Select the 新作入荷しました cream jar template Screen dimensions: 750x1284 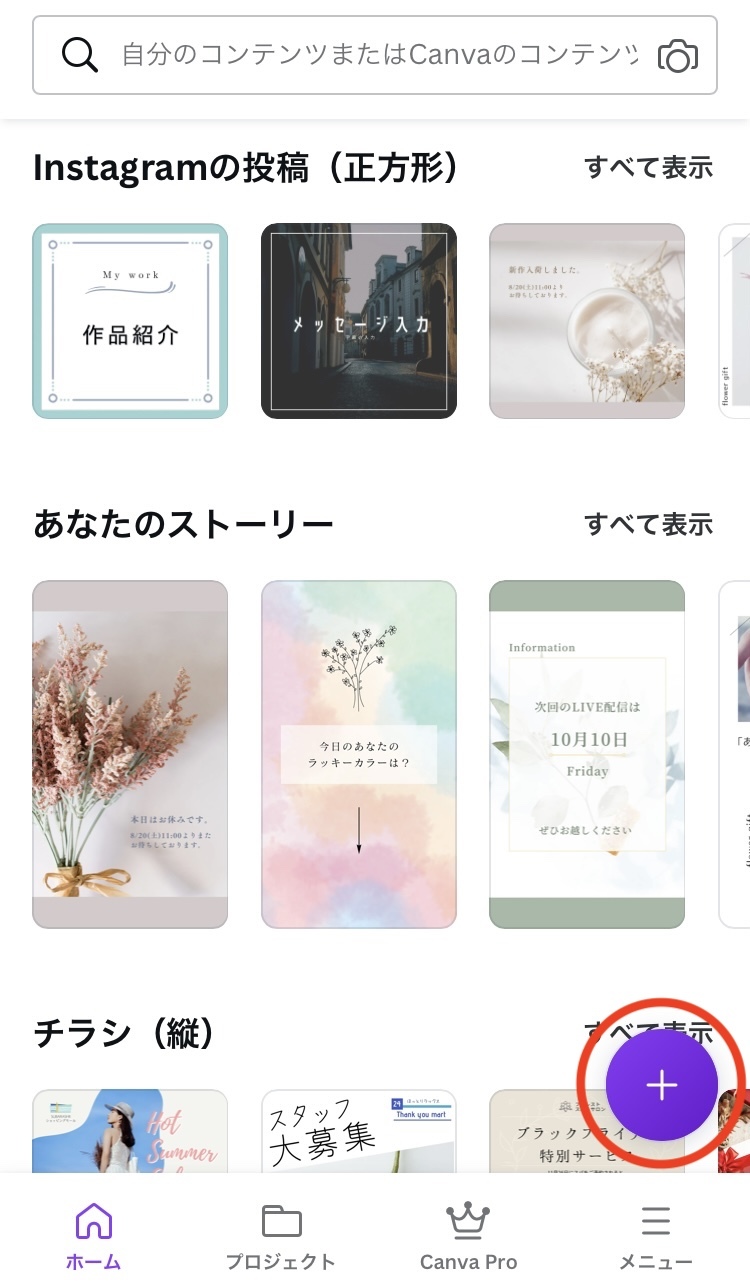click(x=587, y=321)
